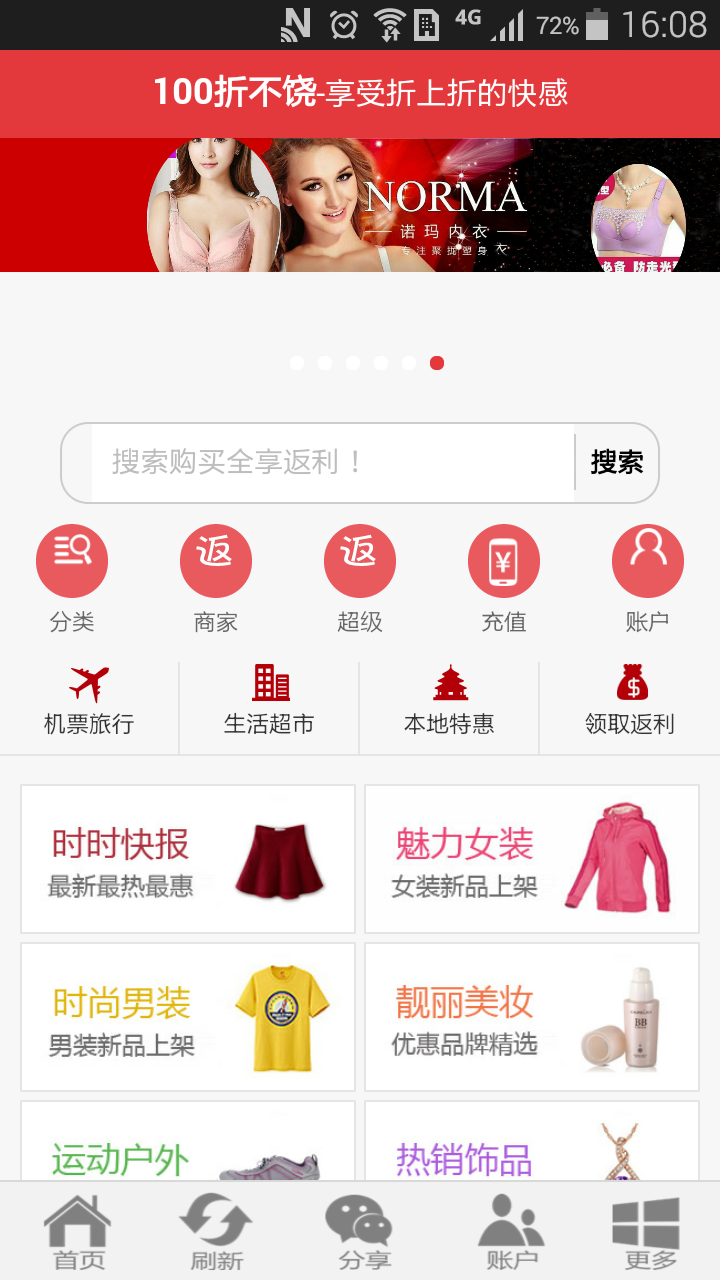
Task: Tap the 超级 super rebate icon
Action: click(360, 561)
